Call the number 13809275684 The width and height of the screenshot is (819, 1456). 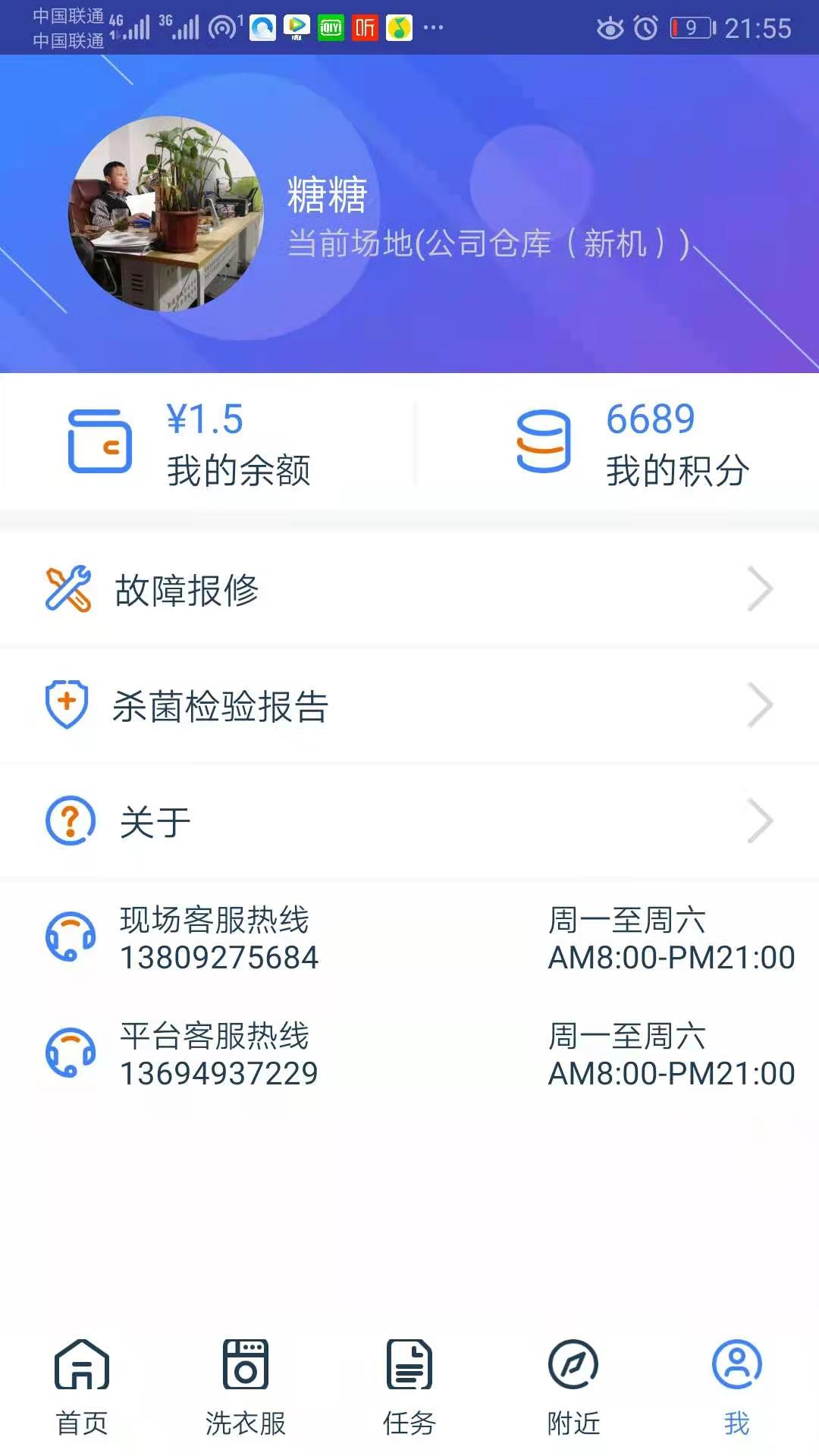[x=220, y=958]
